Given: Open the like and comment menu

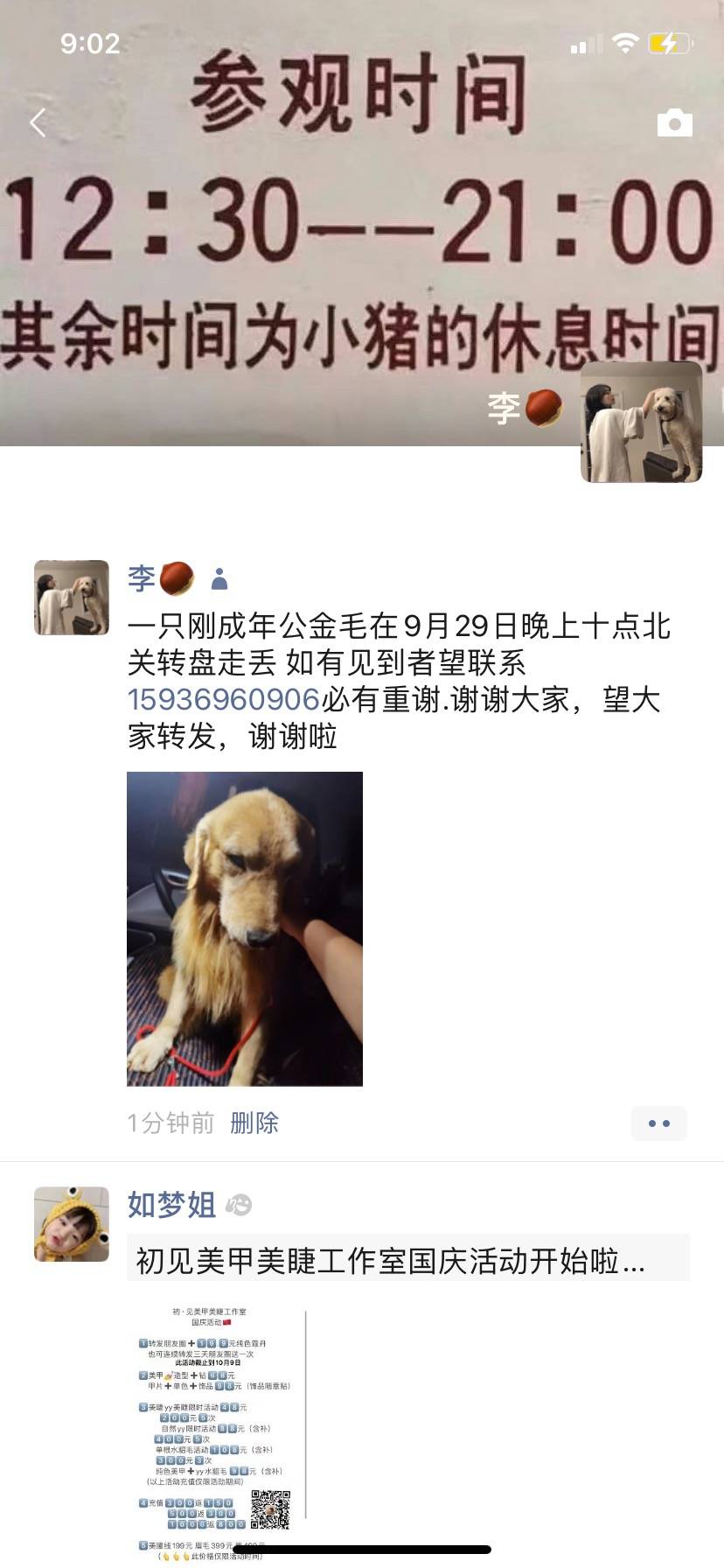Looking at the screenshot, I should coord(658,1123).
